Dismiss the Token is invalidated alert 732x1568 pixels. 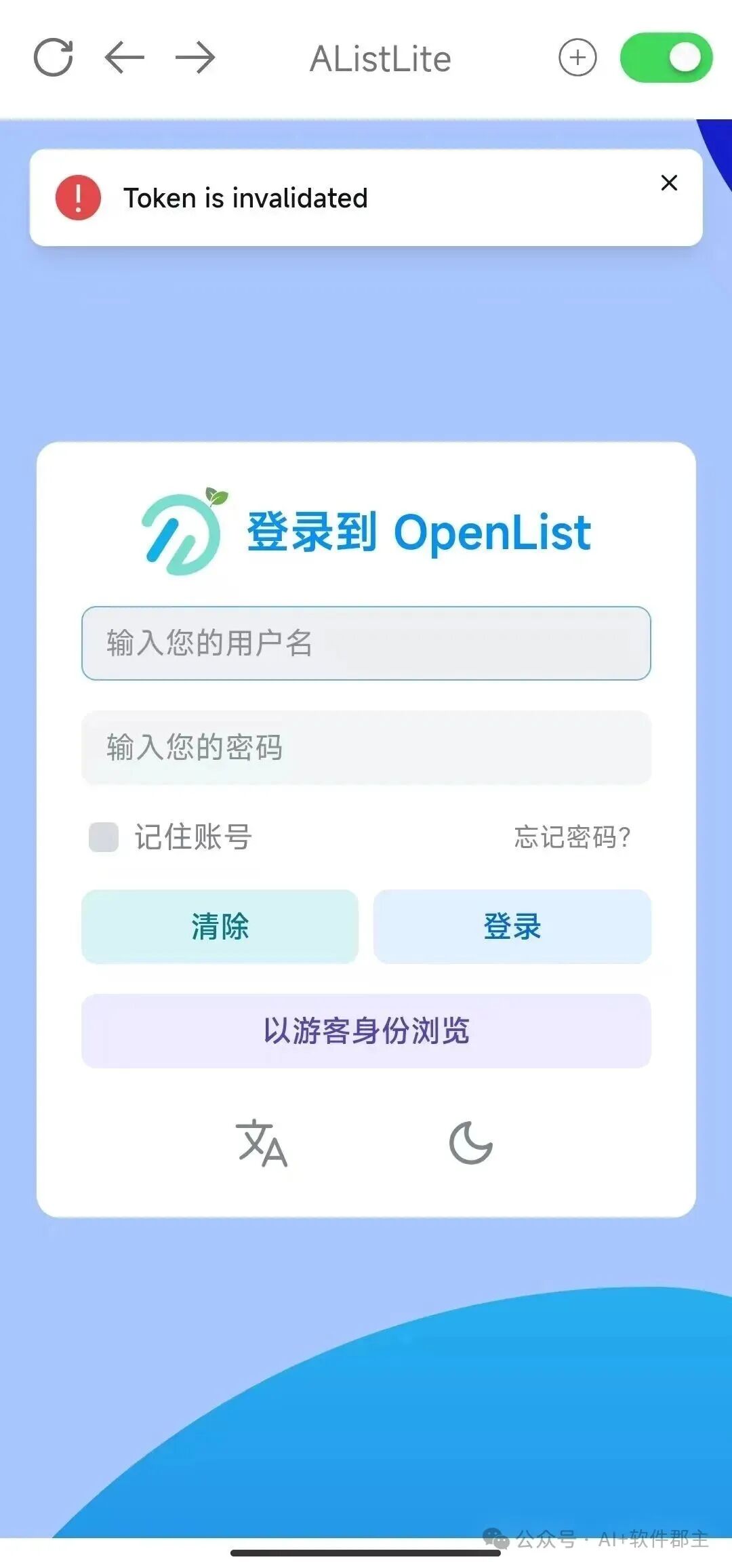click(x=669, y=182)
